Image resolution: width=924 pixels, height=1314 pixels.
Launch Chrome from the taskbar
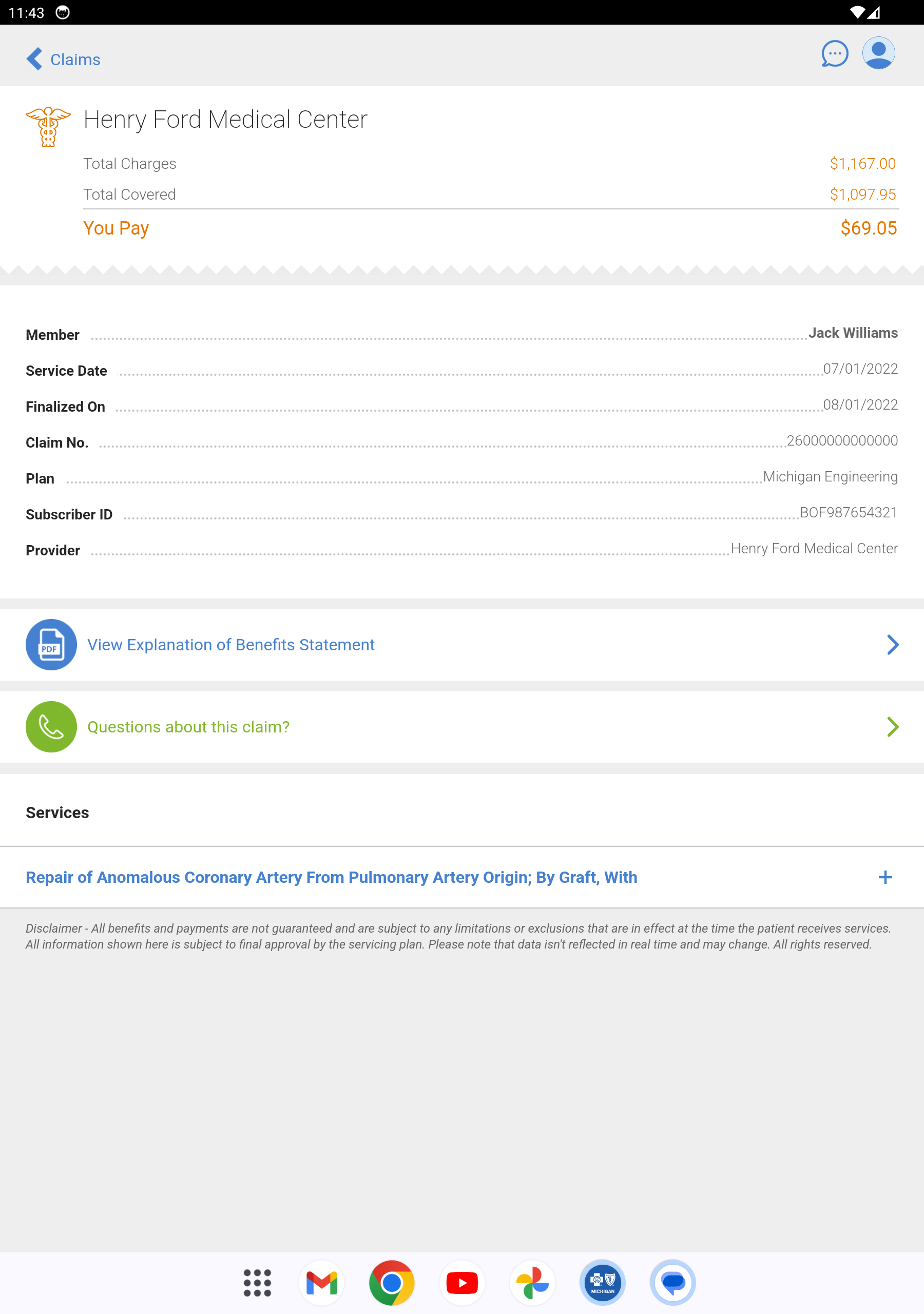coord(392,1283)
